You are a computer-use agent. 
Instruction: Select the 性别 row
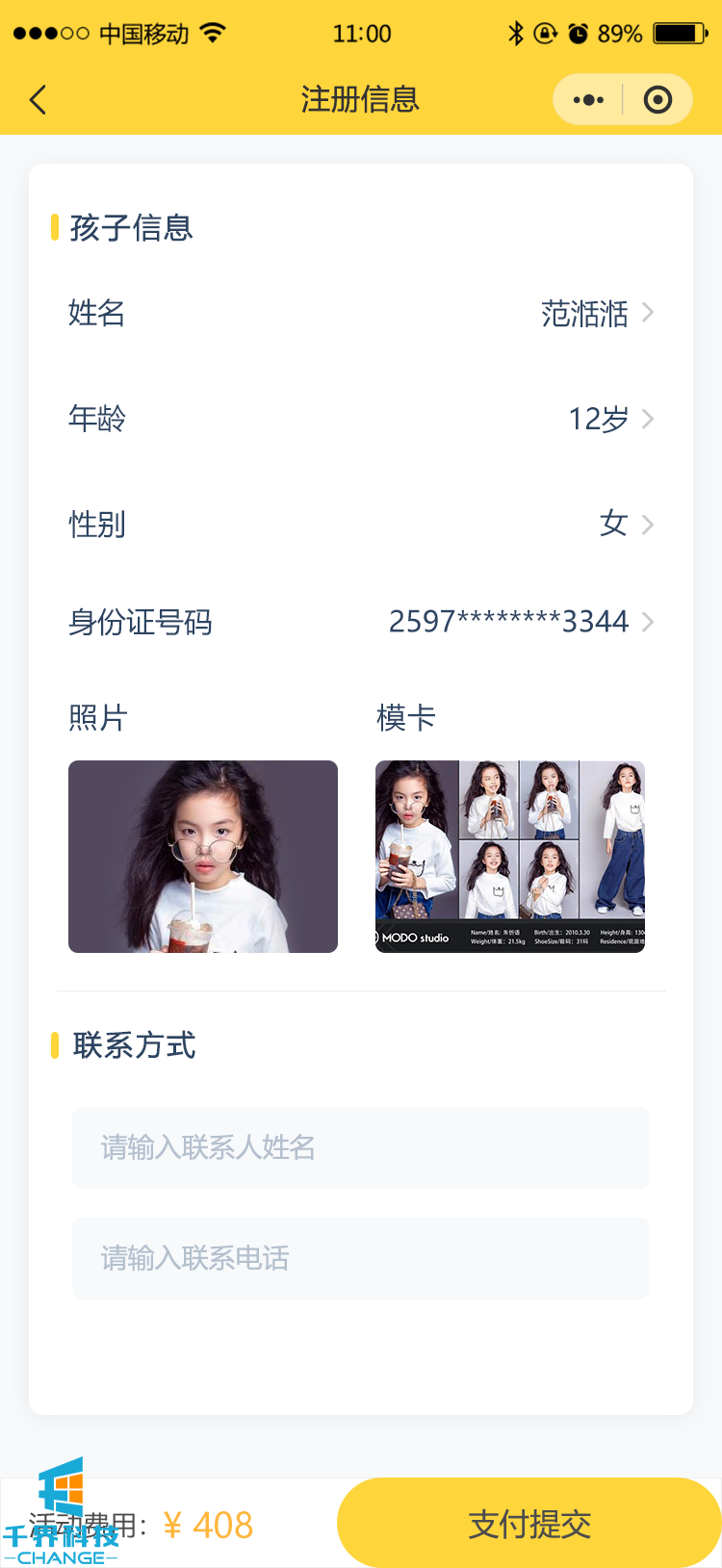point(361,525)
